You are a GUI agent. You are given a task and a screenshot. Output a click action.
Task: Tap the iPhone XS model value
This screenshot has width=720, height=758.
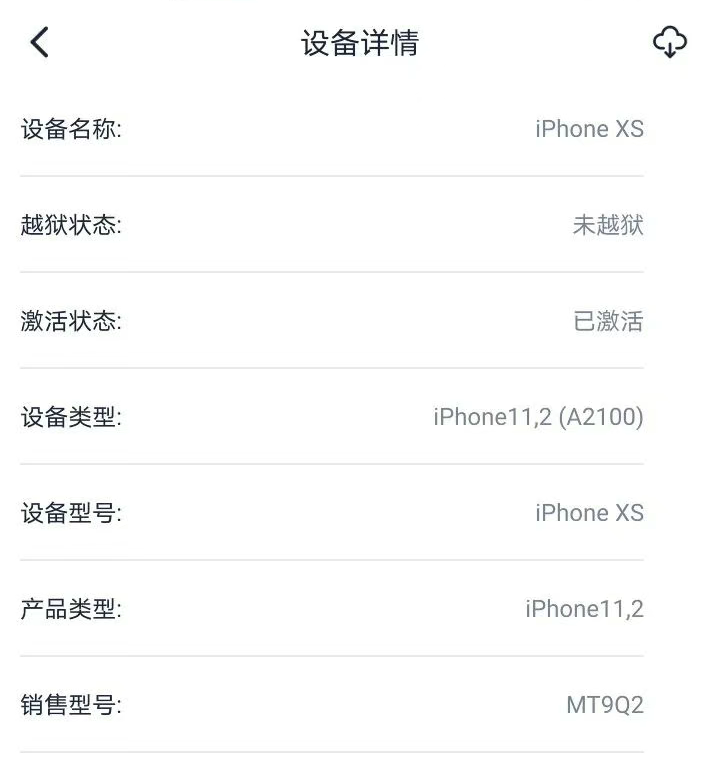[x=589, y=513]
